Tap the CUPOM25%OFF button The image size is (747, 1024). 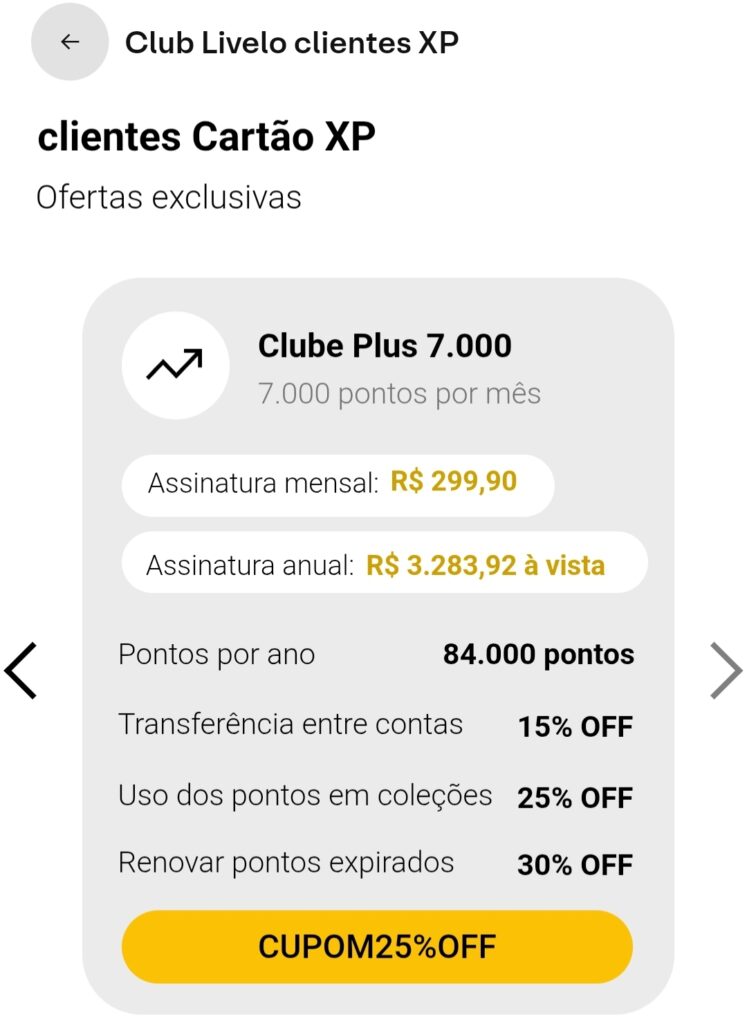[x=377, y=946]
